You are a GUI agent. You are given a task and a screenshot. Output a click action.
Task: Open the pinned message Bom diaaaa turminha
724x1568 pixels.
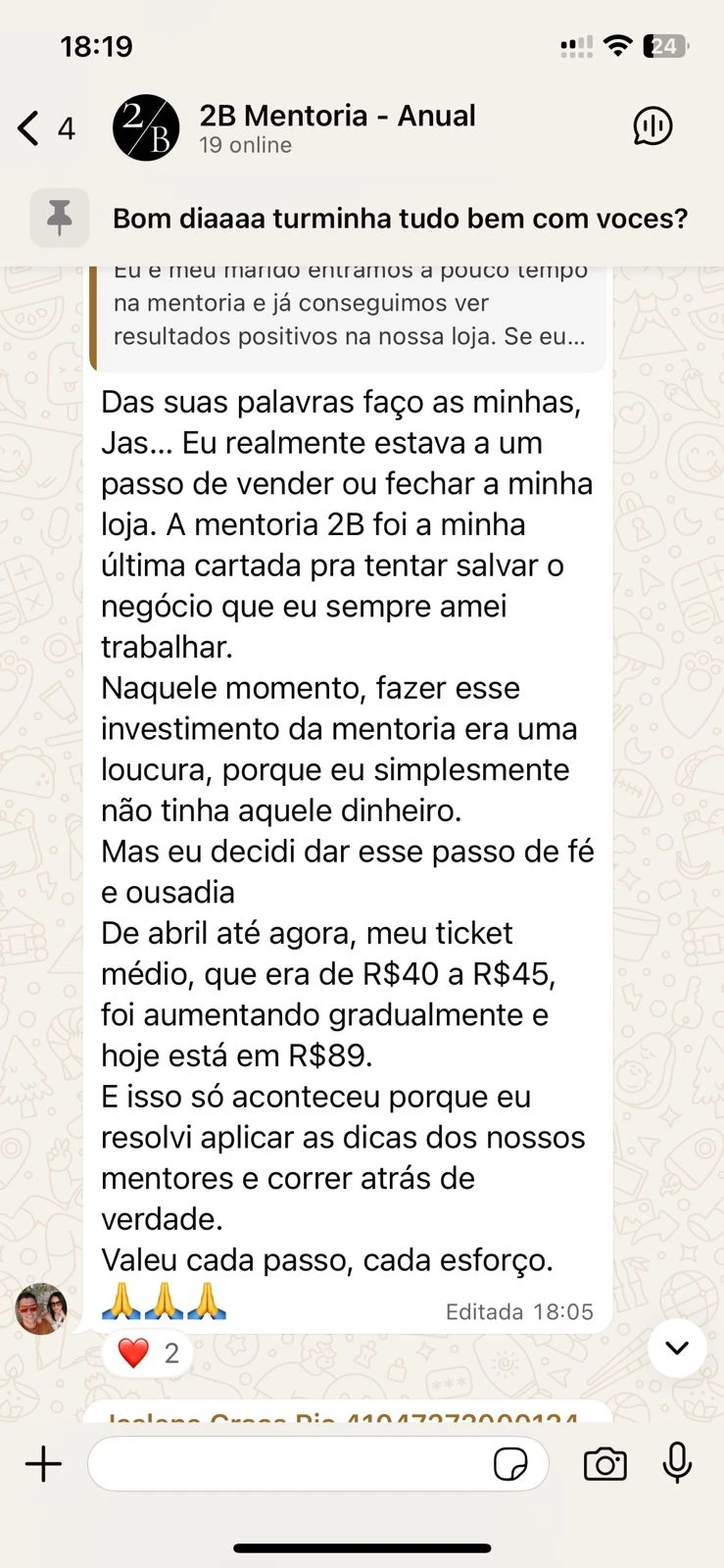tap(400, 218)
